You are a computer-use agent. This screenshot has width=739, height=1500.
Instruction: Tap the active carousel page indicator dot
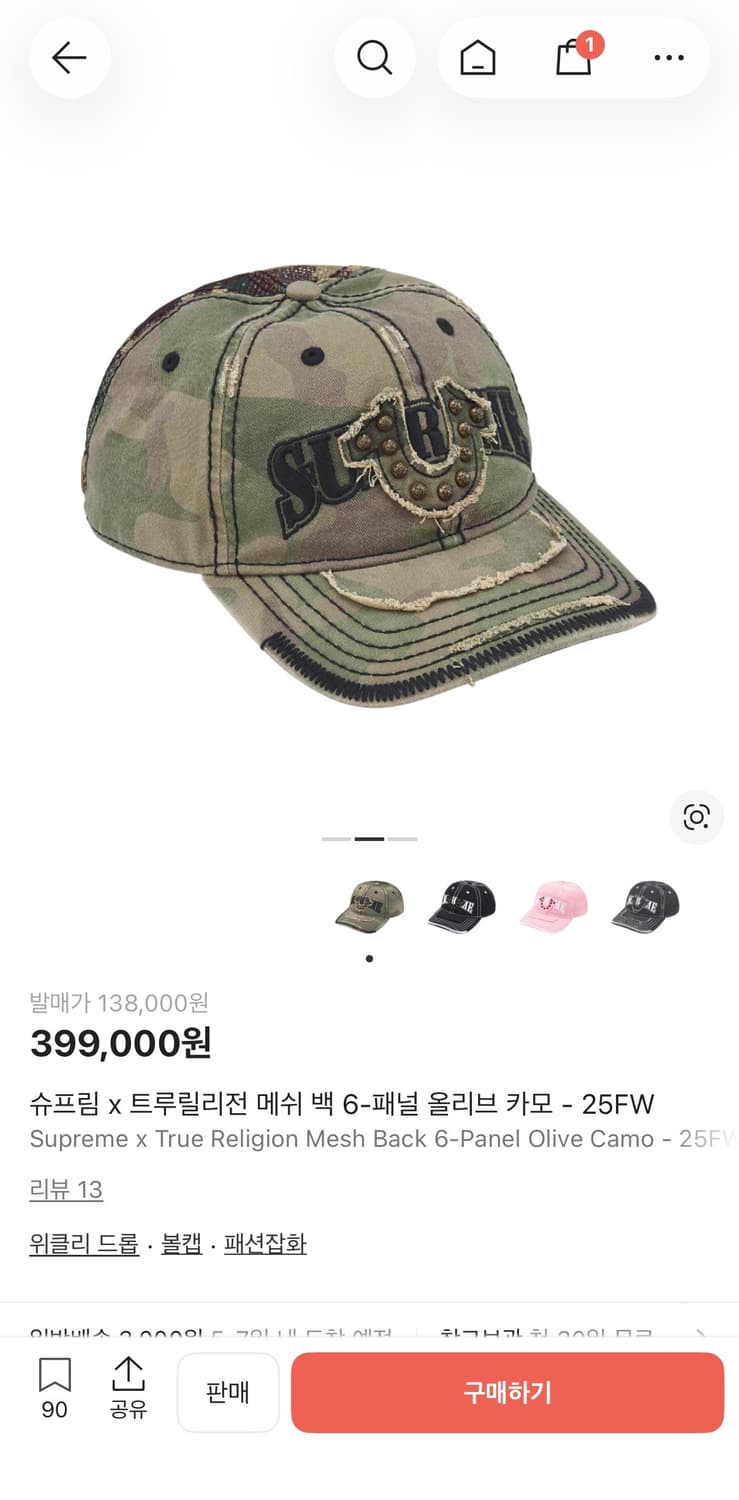pos(369,957)
